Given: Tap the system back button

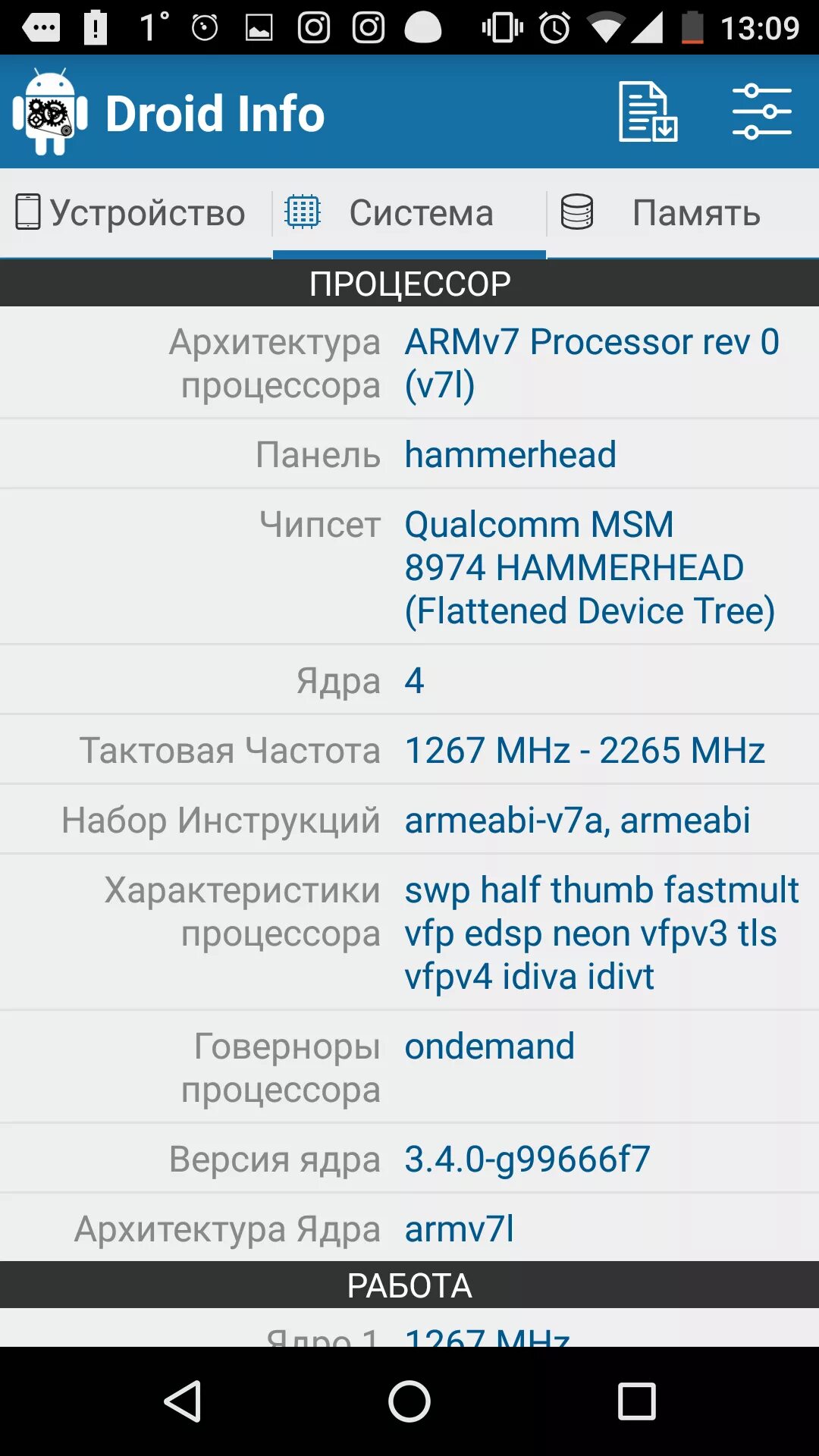Looking at the screenshot, I should coord(183,1401).
